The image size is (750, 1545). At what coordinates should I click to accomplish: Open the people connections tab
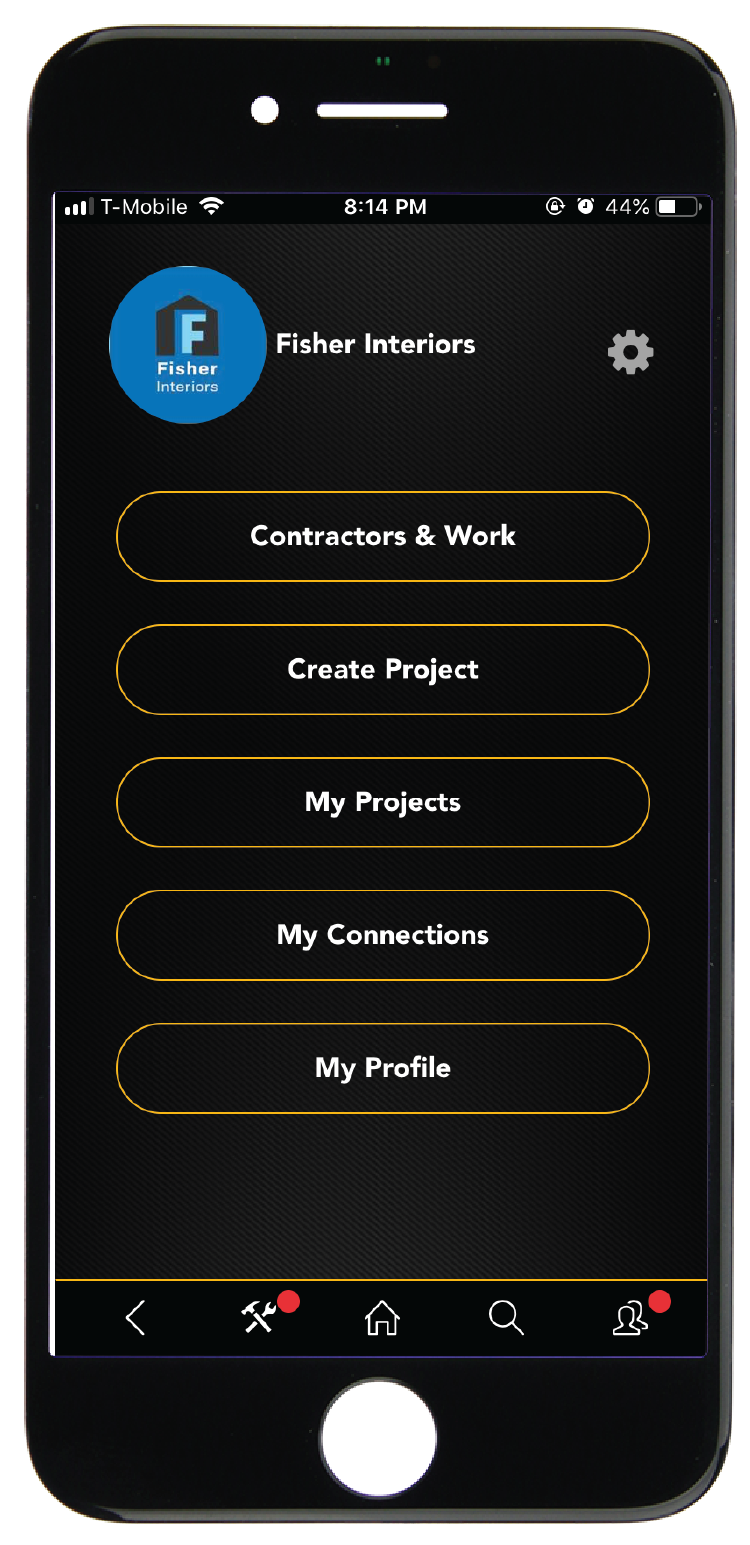[630, 1318]
